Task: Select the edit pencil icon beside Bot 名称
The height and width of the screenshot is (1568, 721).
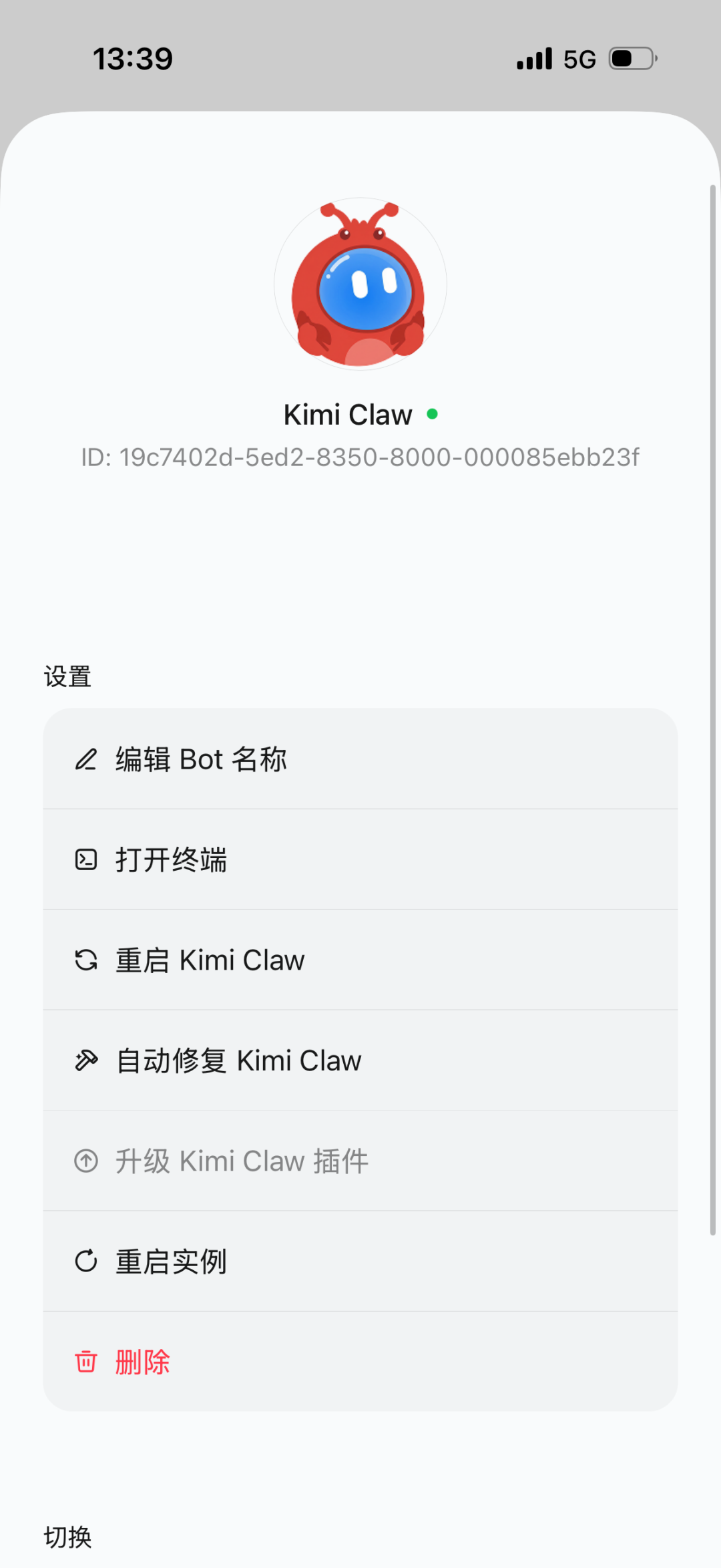Action: pyautogui.click(x=85, y=759)
